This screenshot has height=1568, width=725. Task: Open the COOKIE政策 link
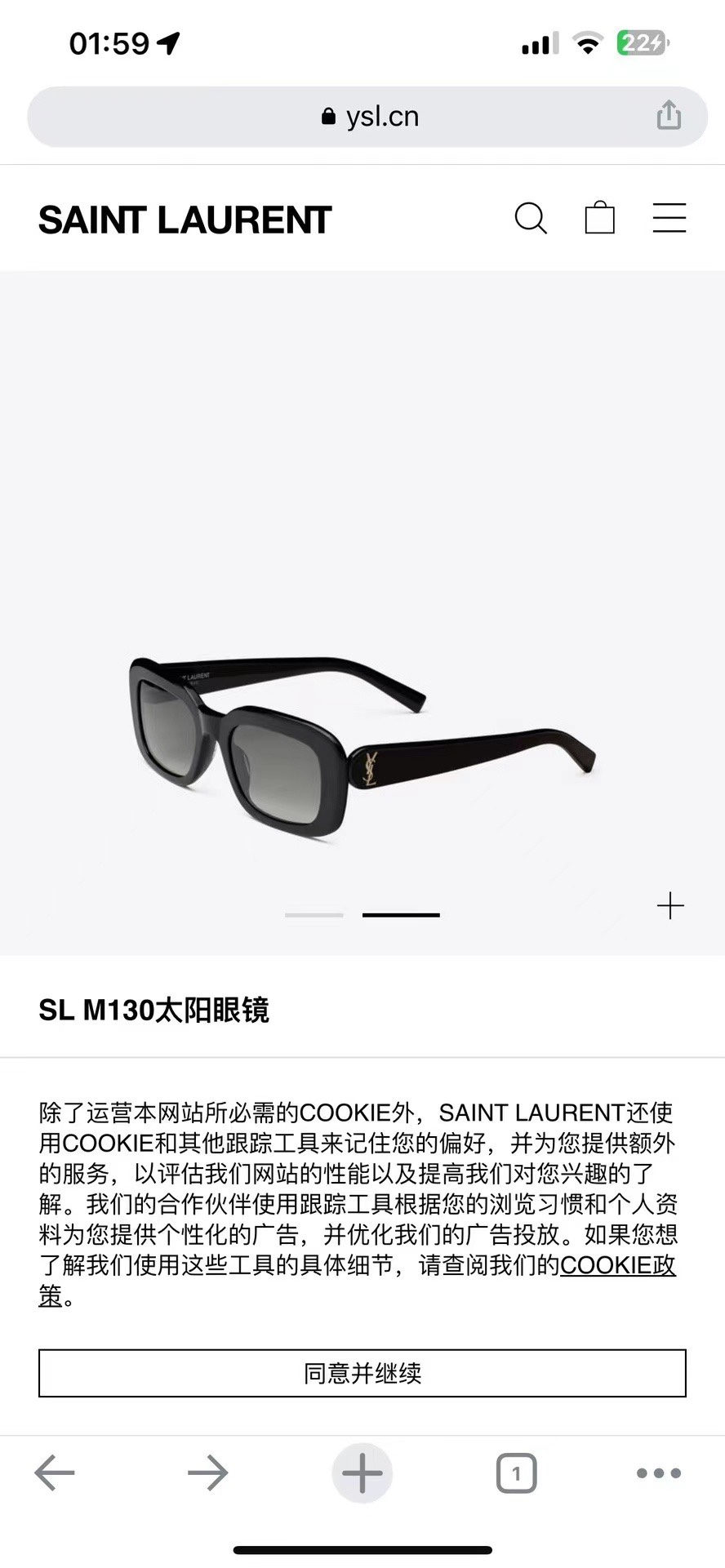[617, 1265]
